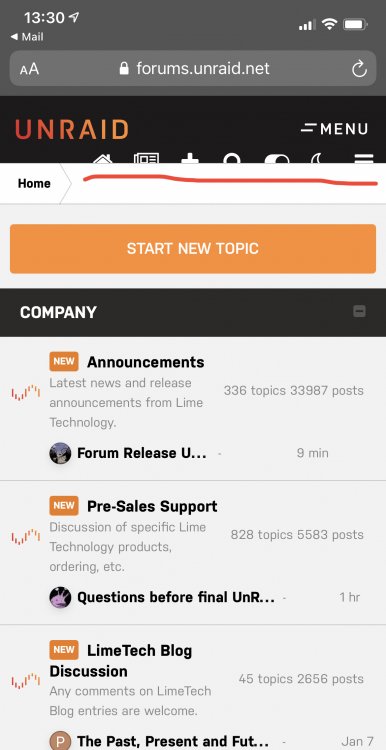Start a new topic

[x=193, y=249]
